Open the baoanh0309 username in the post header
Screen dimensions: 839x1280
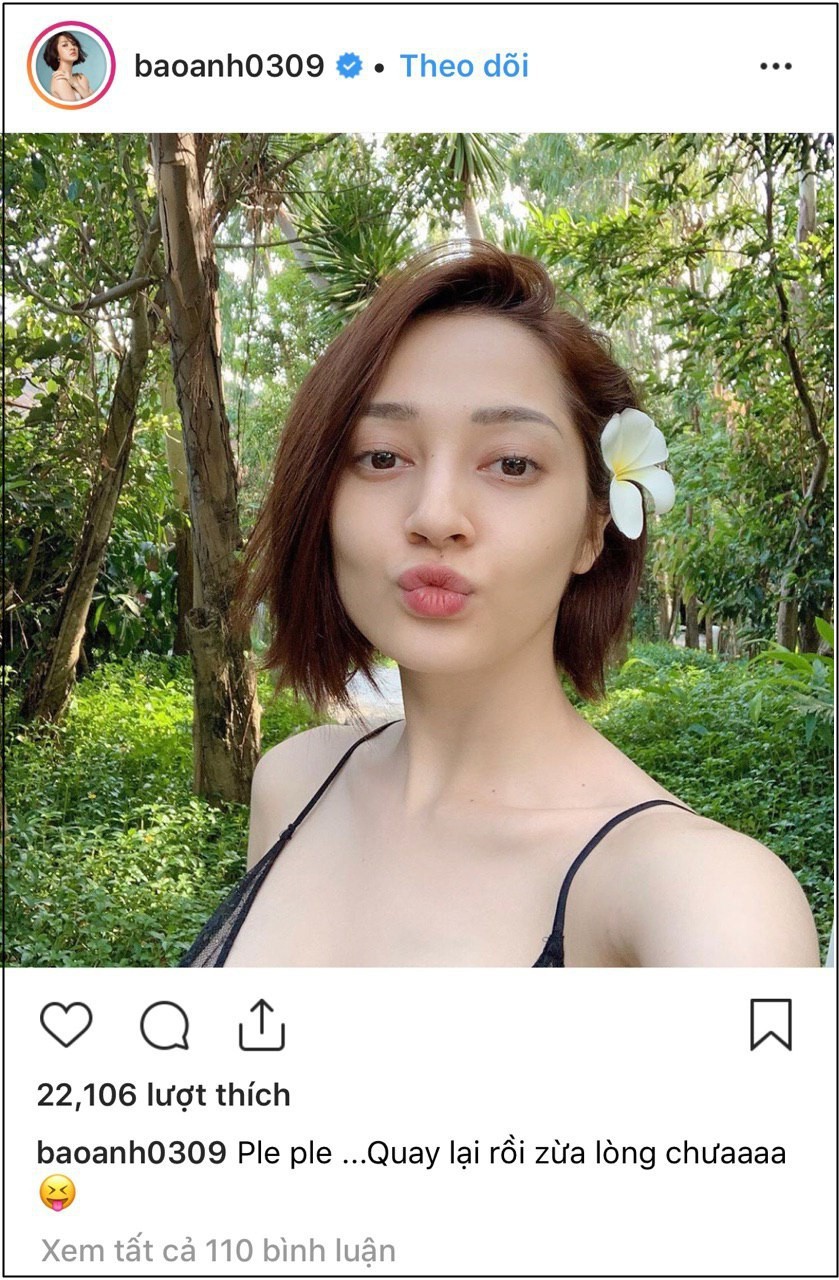click(x=229, y=66)
